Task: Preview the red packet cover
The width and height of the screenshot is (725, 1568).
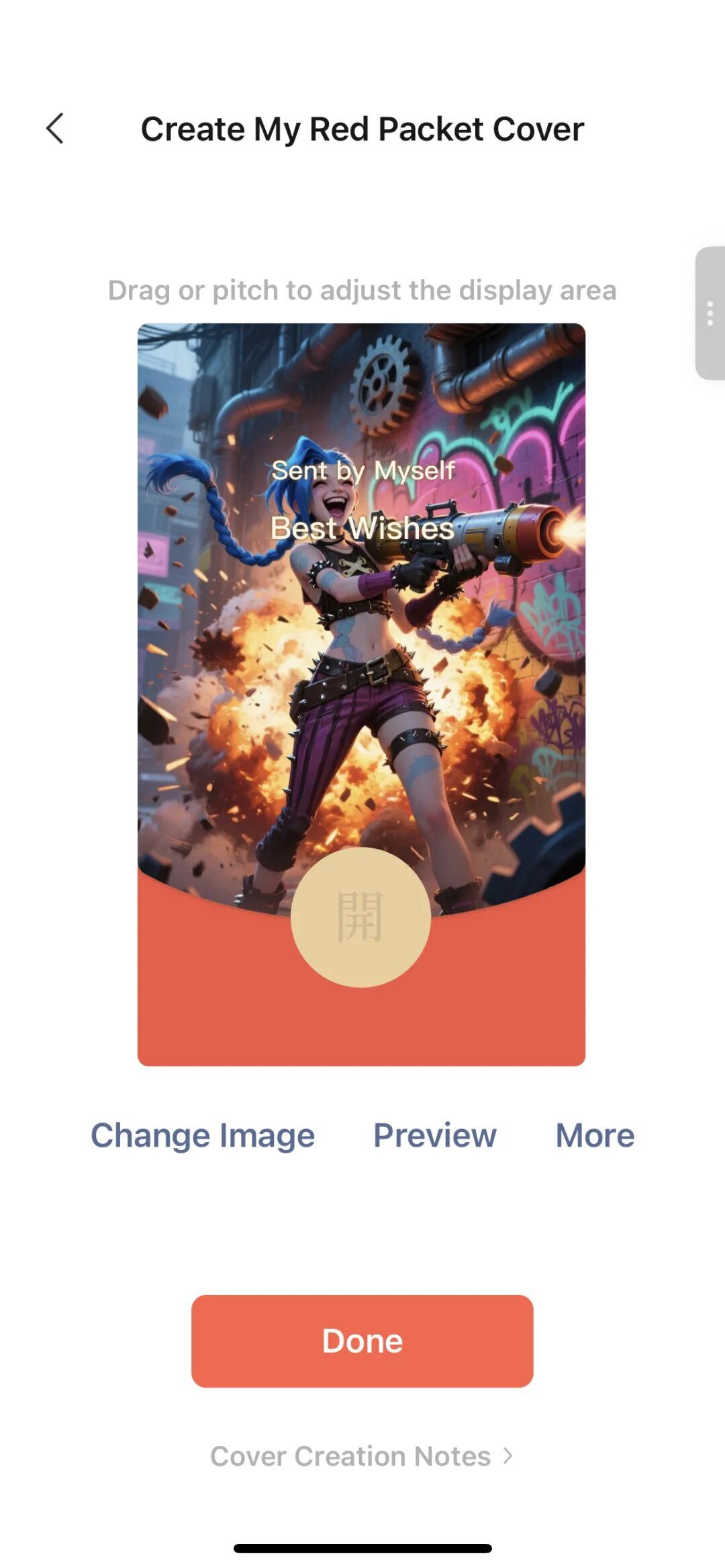Action: (x=434, y=1135)
